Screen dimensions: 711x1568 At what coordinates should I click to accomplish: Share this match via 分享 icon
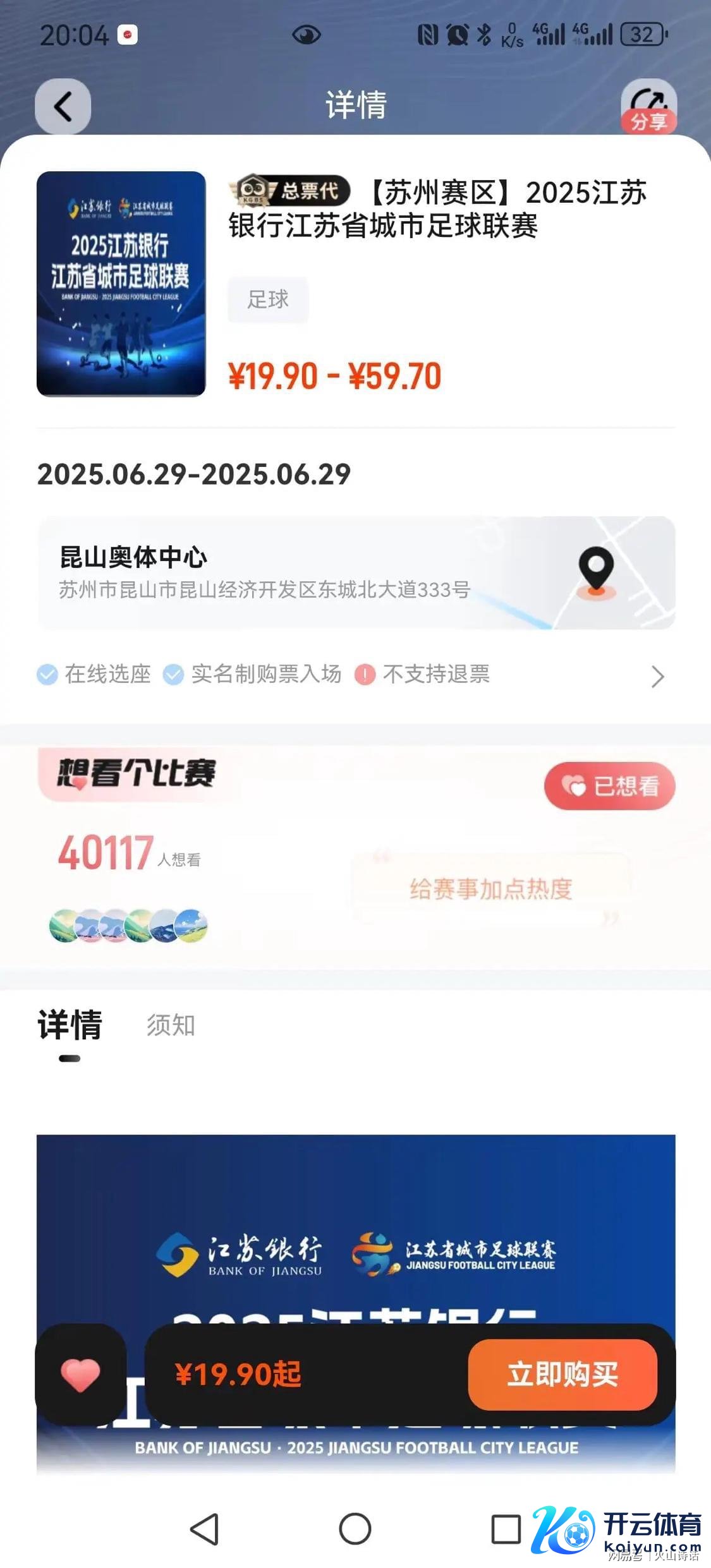tap(648, 106)
